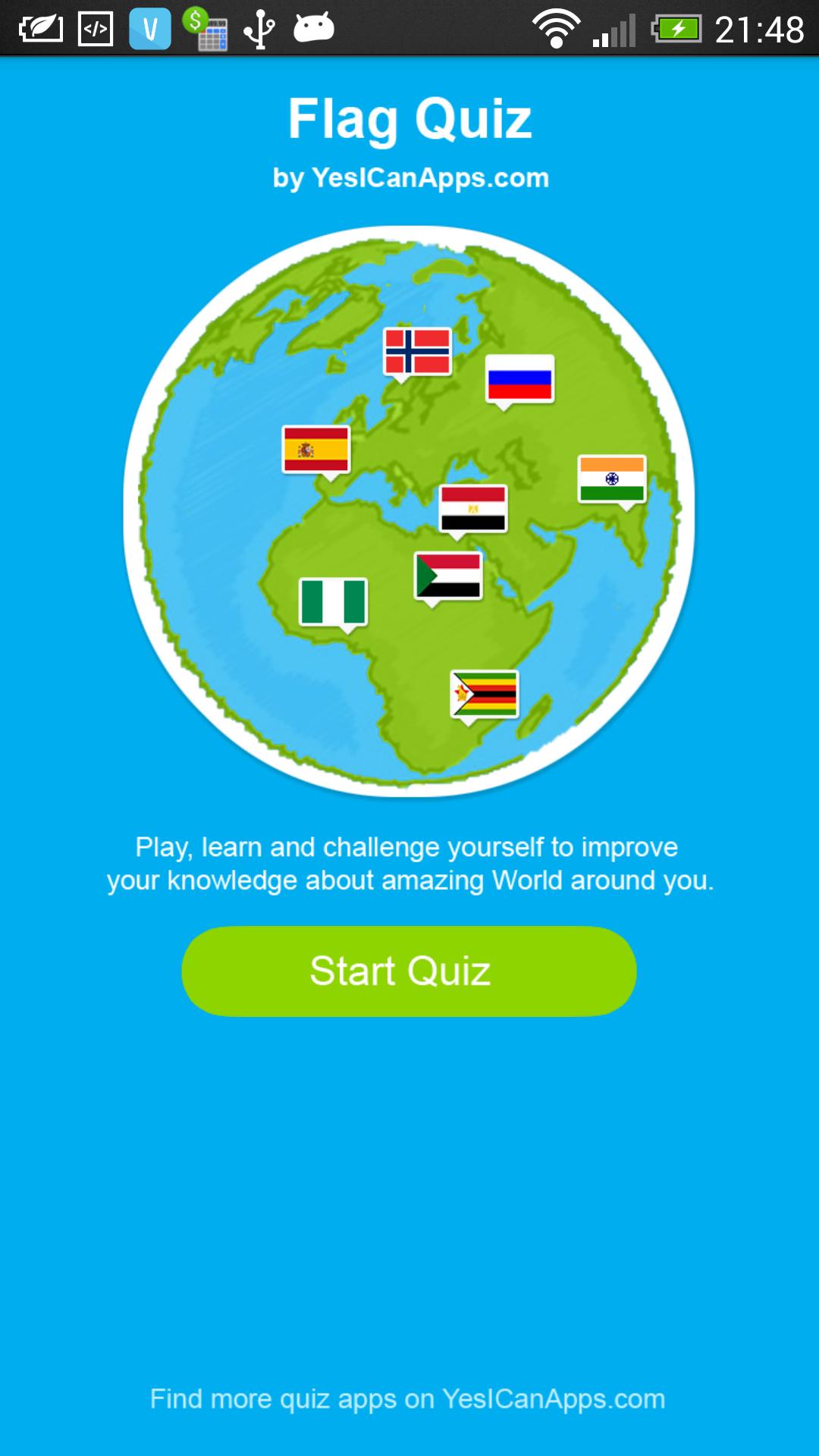
Task: Click the Sudan flag pin
Action: pos(447,573)
